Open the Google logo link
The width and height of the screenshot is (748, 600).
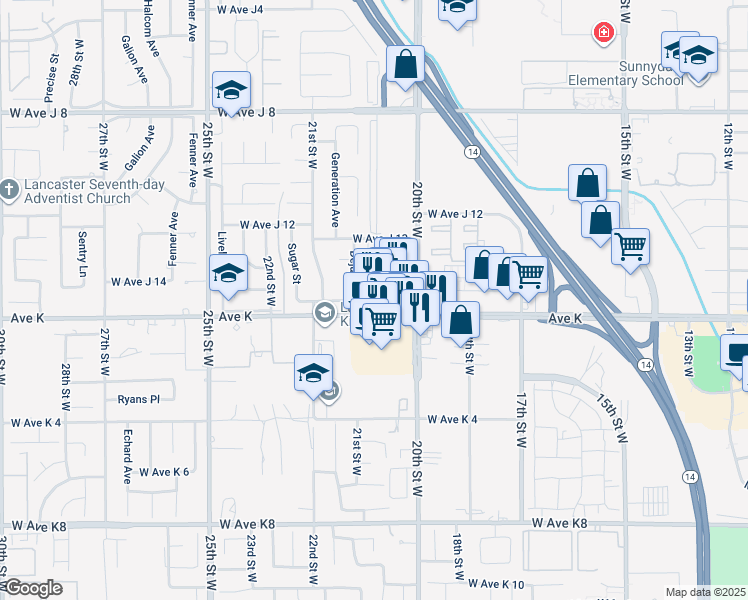32,588
